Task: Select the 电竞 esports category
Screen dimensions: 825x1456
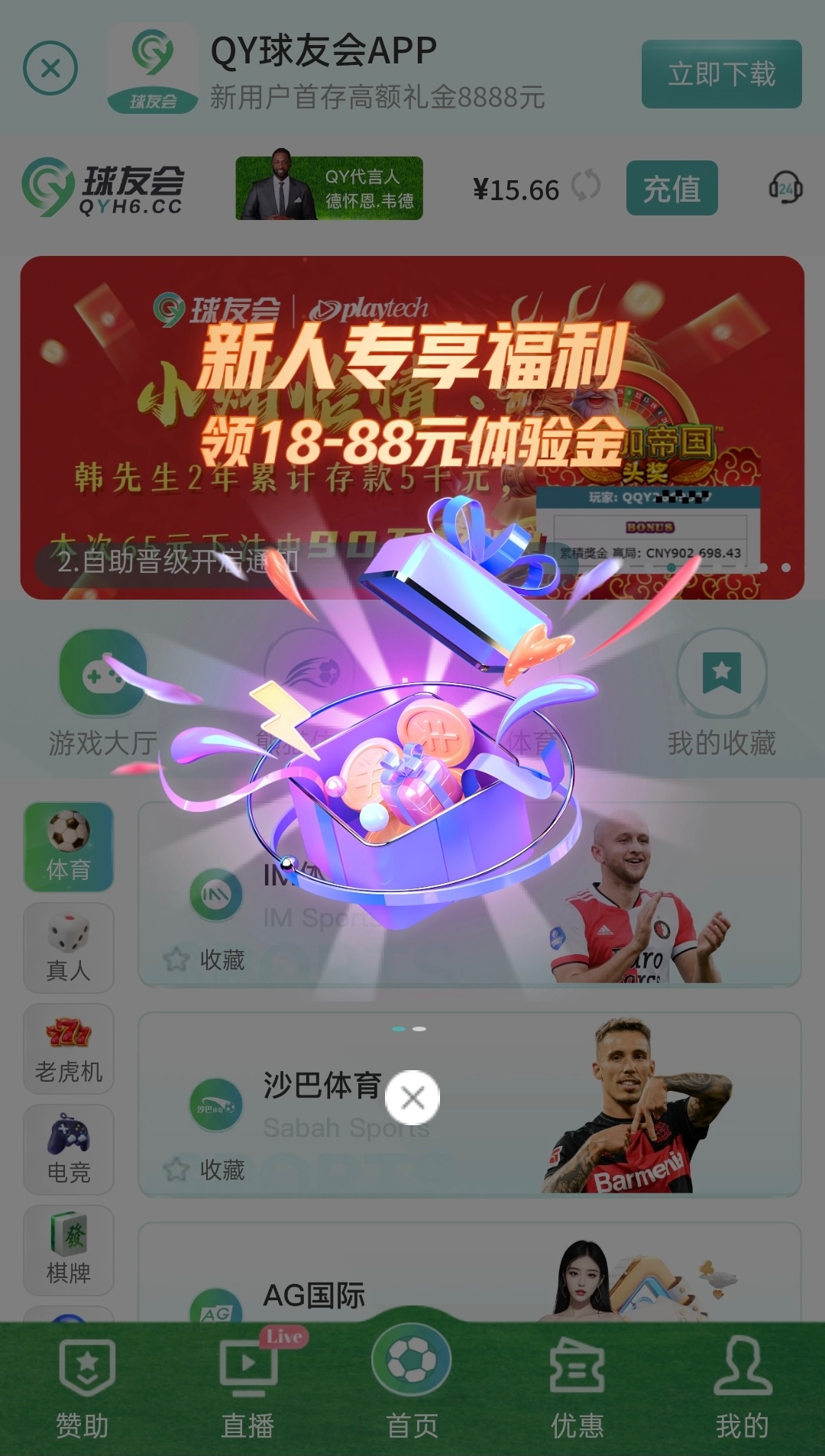Action: point(69,1149)
